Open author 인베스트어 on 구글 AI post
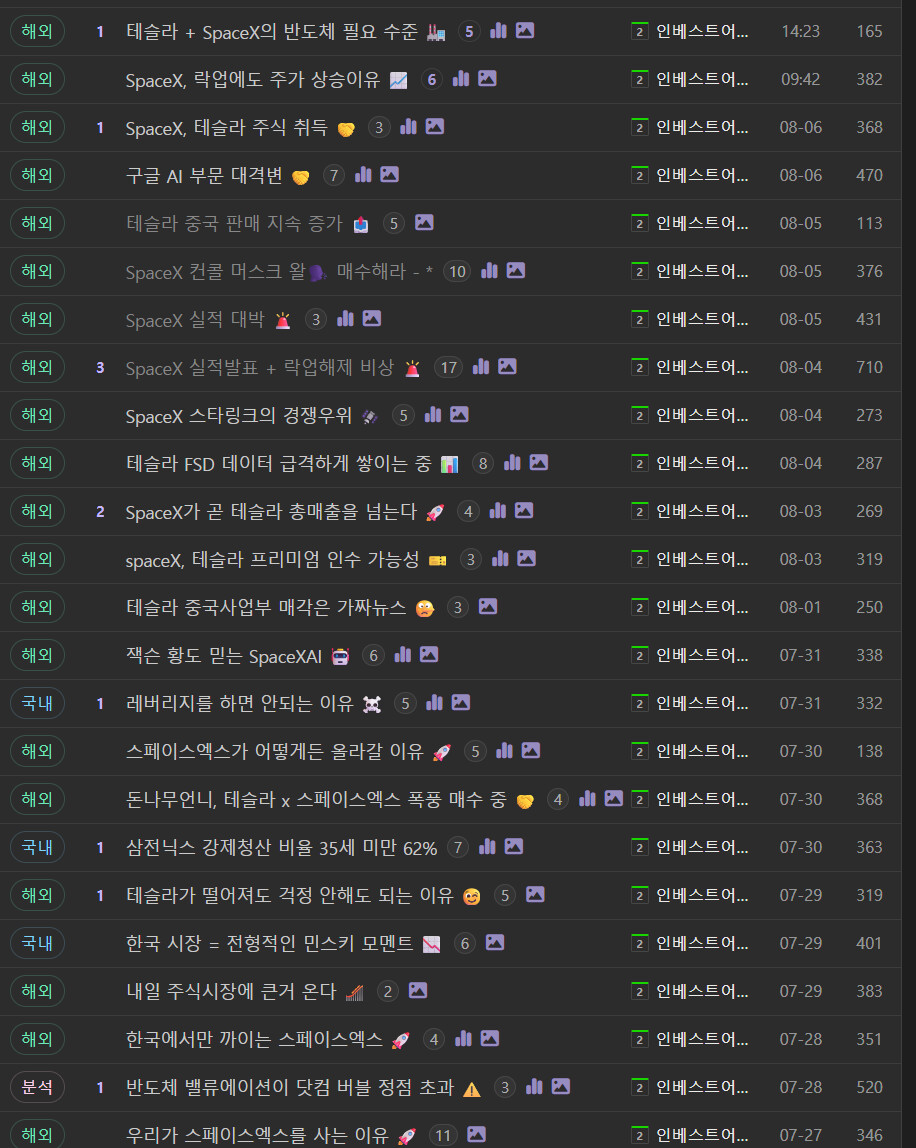The image size is (916, 1148). click(x=701, y=176)
